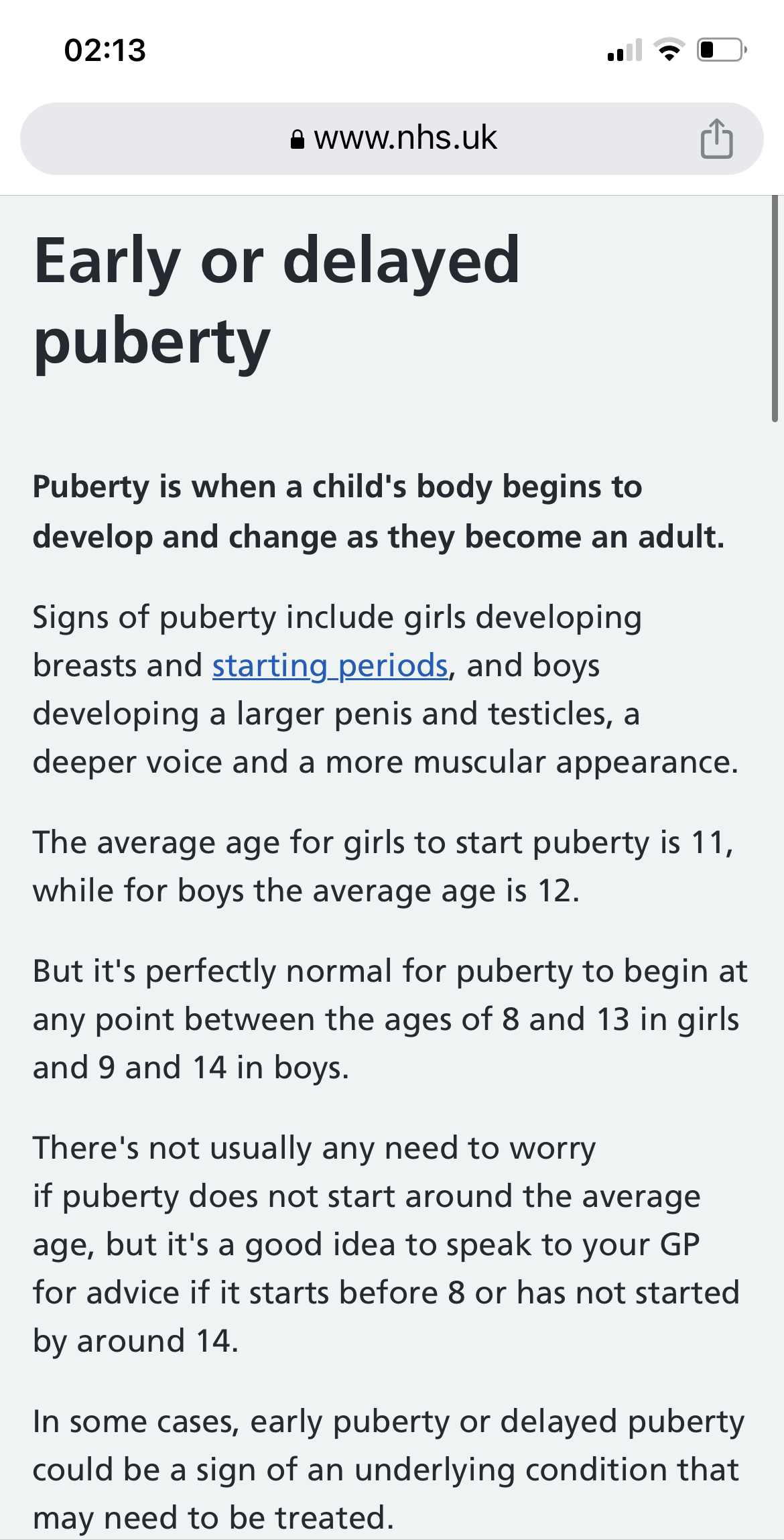Open the share sheet icon

tap(716, 139)
